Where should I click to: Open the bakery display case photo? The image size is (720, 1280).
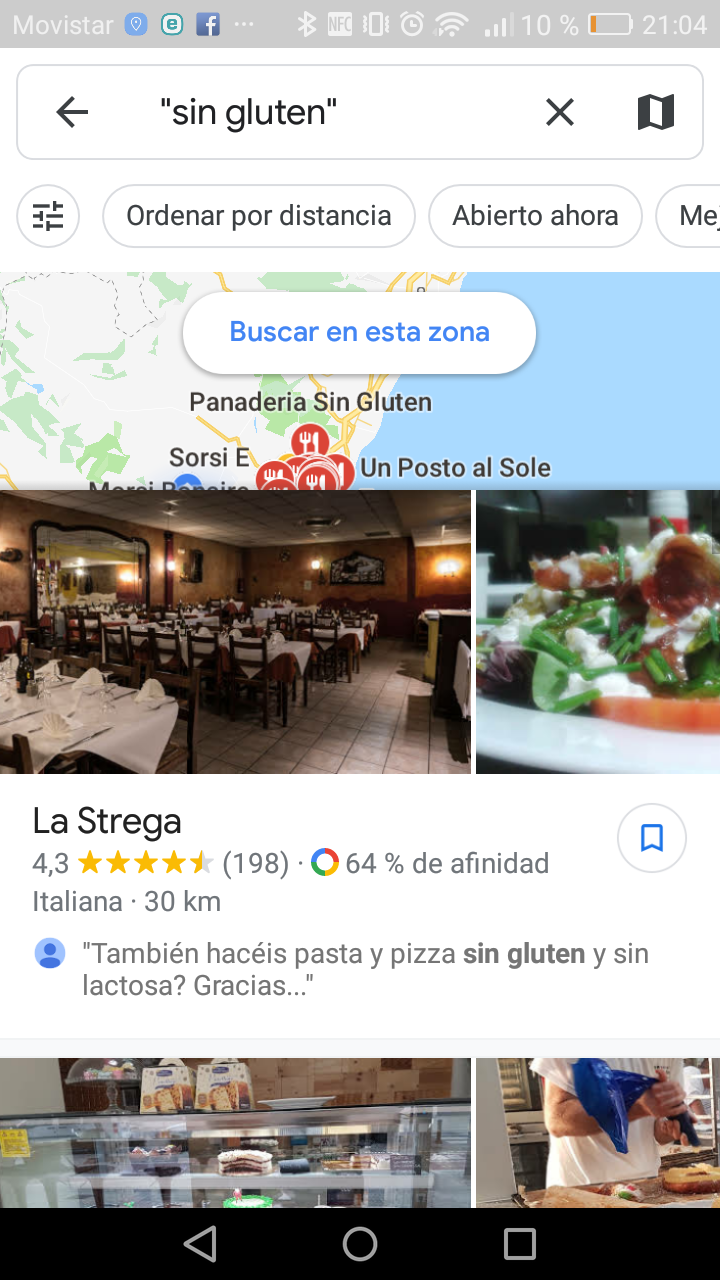pyautogui.click(x=235, y=1132)
